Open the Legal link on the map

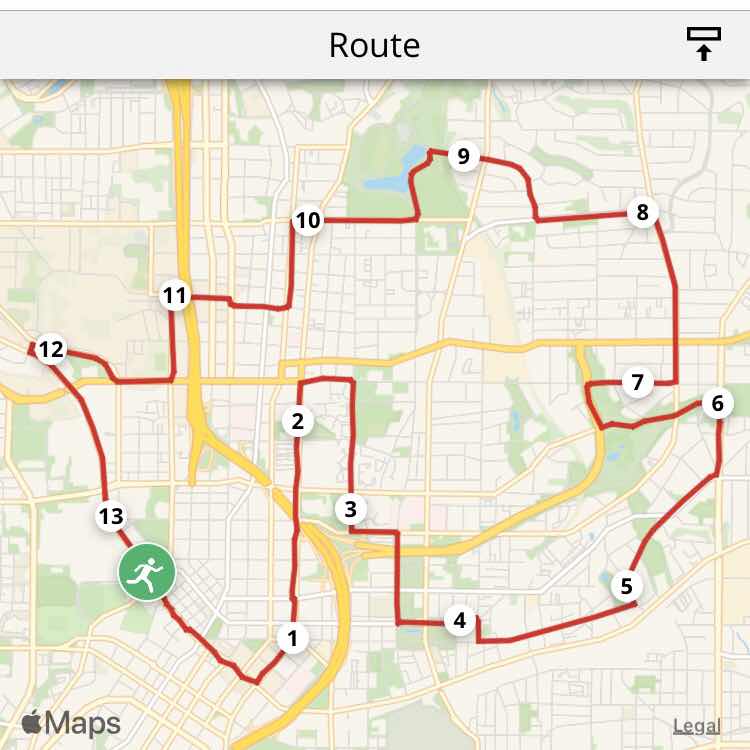(696, 727)
